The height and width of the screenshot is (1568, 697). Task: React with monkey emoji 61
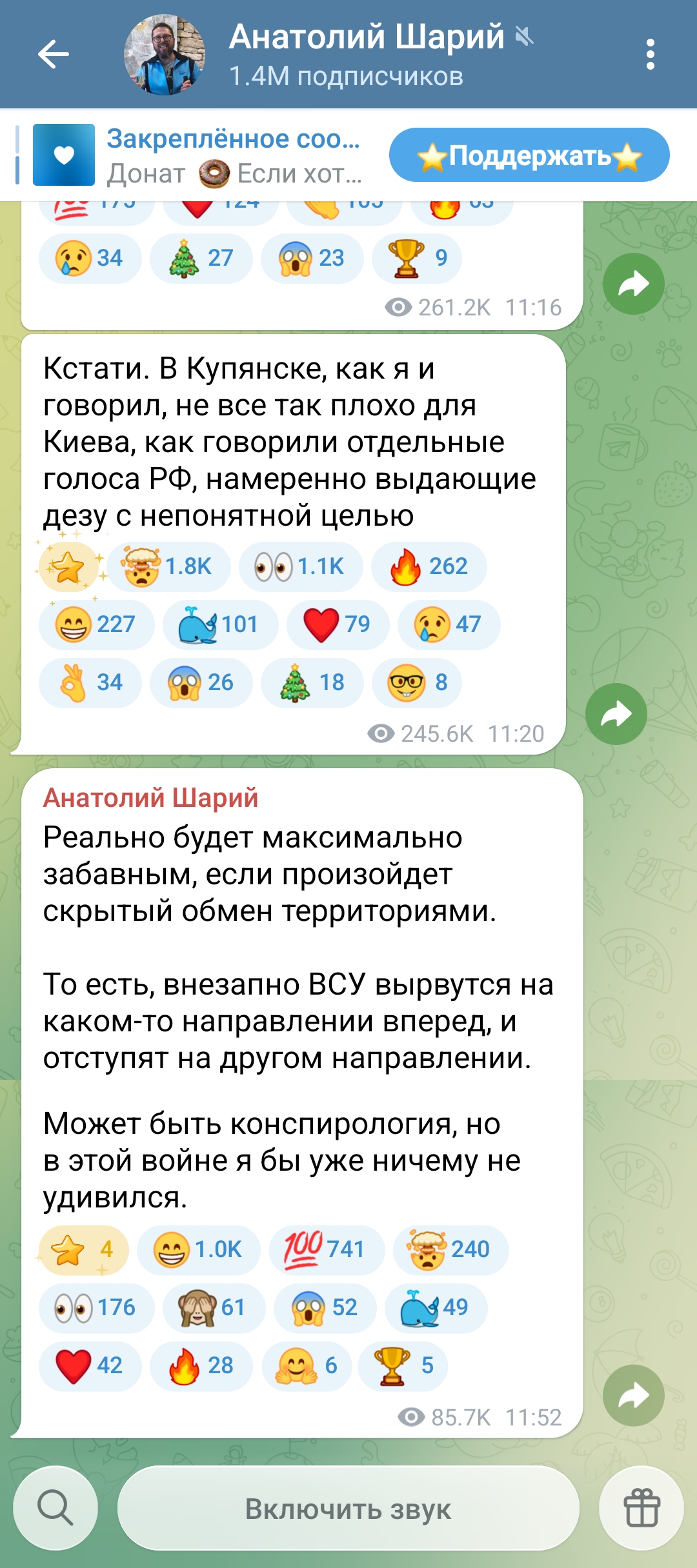(x=214, y=1307)
